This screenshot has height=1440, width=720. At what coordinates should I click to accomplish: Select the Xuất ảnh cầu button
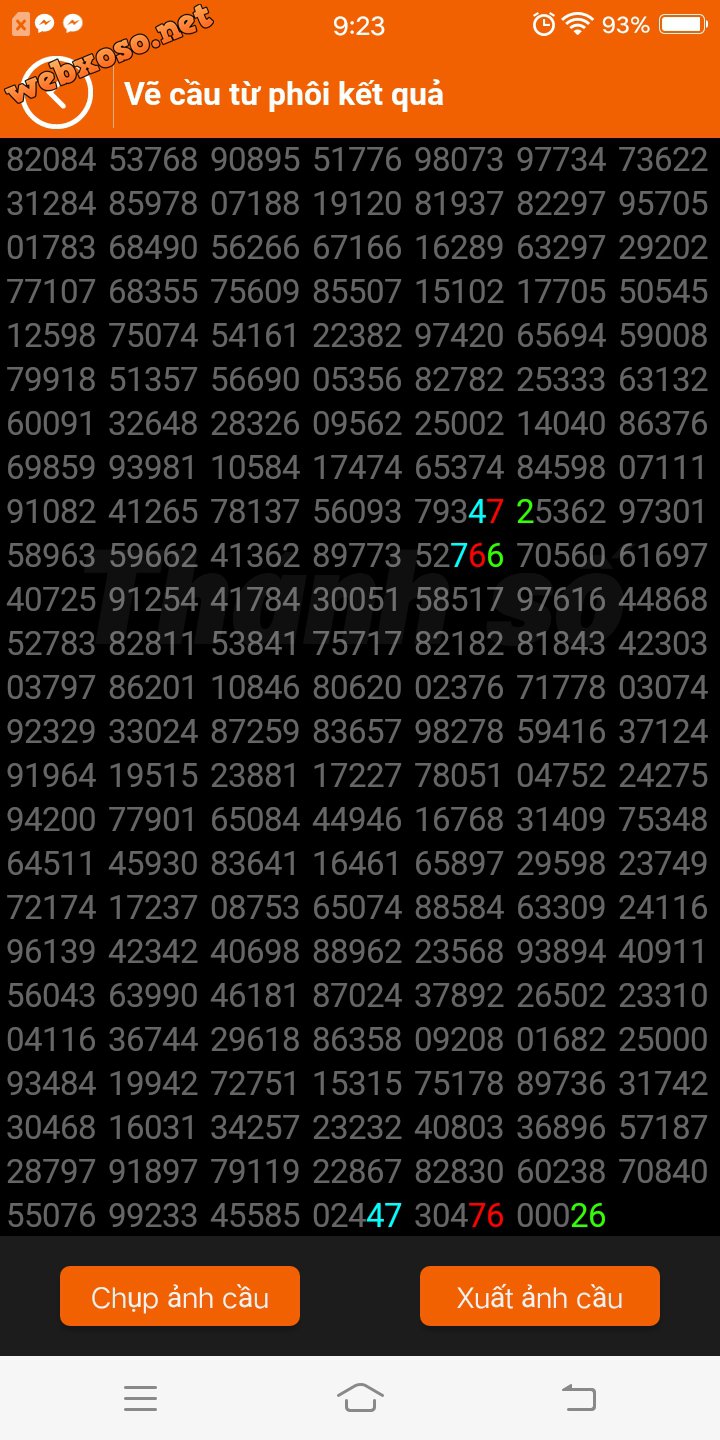[x=540, y=1296]
